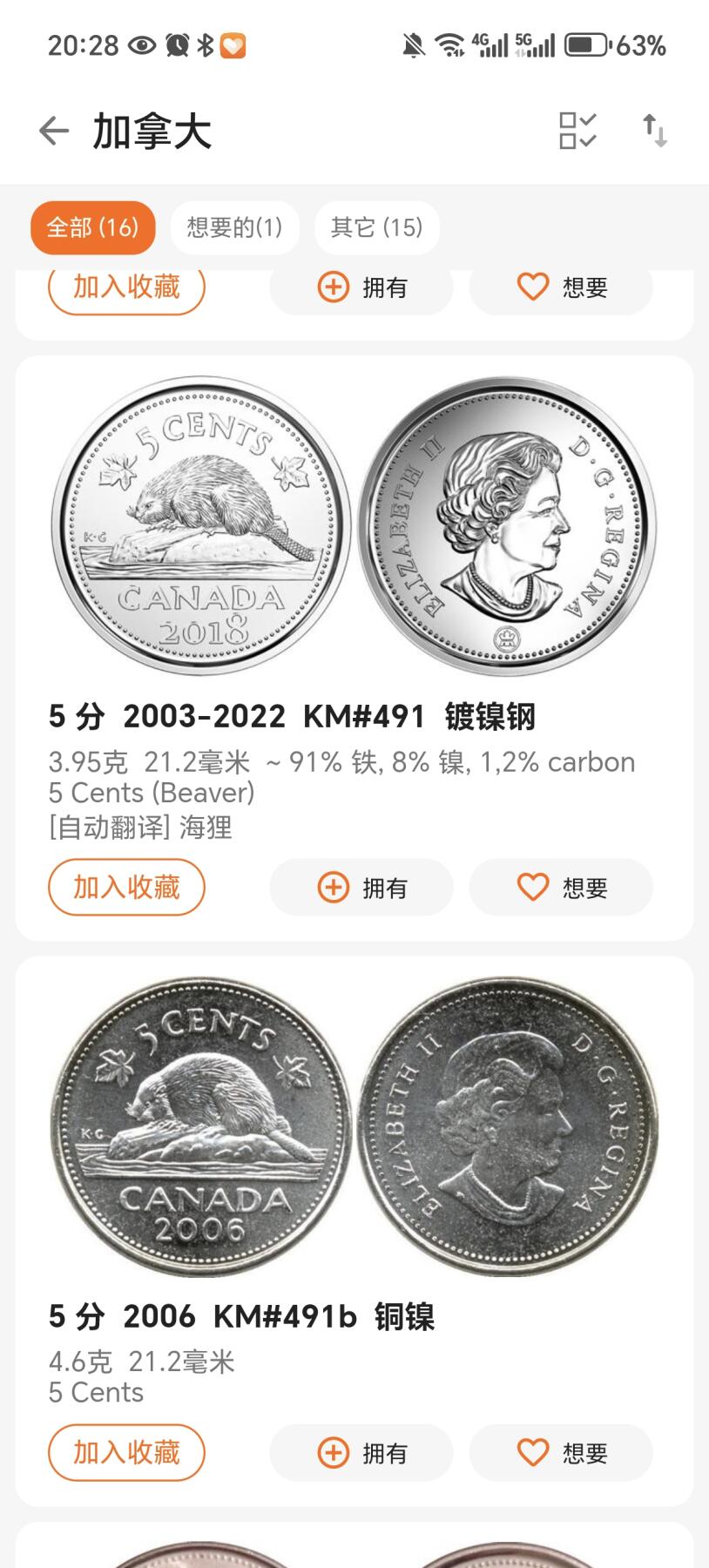Mark the KM#491 coin as 拥有
This screenshot has width=709, height=1568.
click(361, 888)
